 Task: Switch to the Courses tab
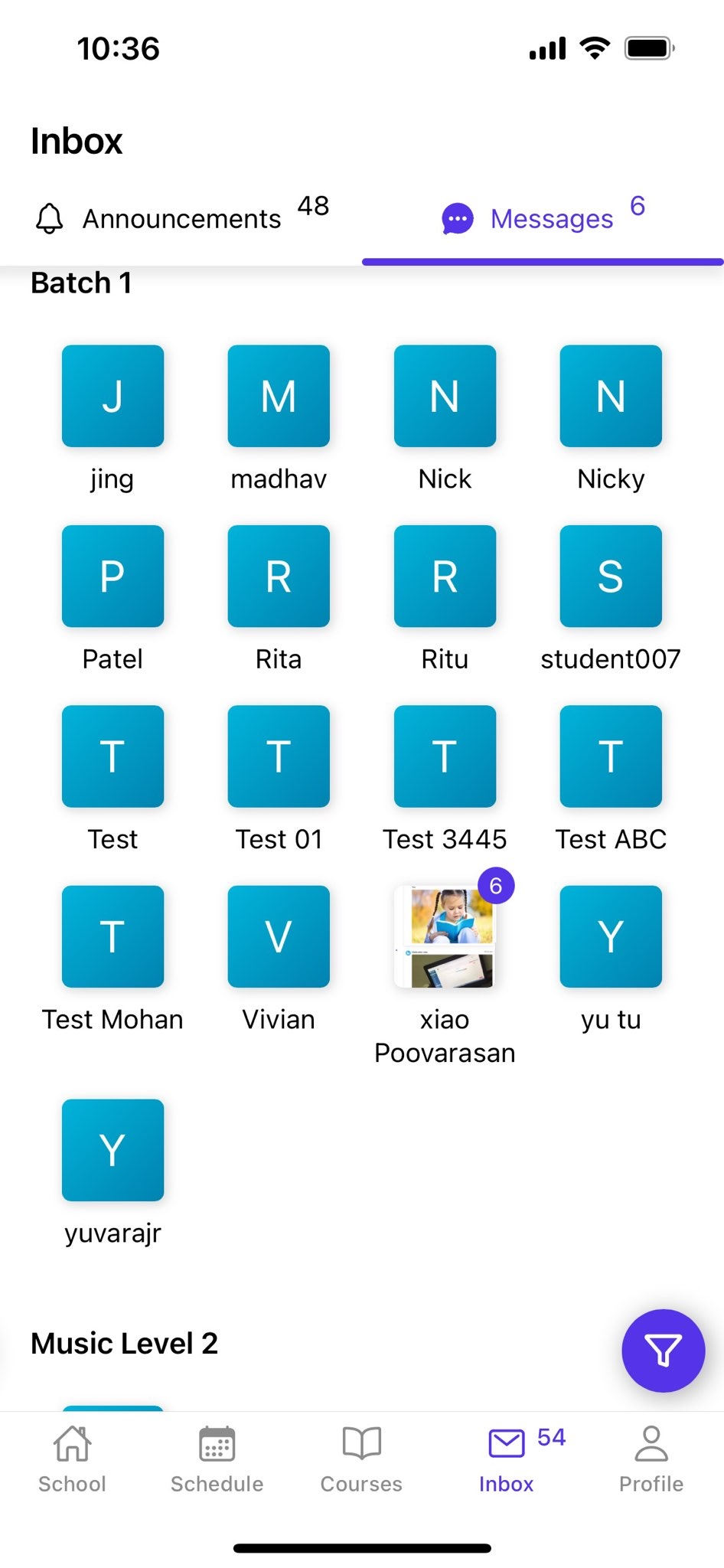(x=361, y=1459)
